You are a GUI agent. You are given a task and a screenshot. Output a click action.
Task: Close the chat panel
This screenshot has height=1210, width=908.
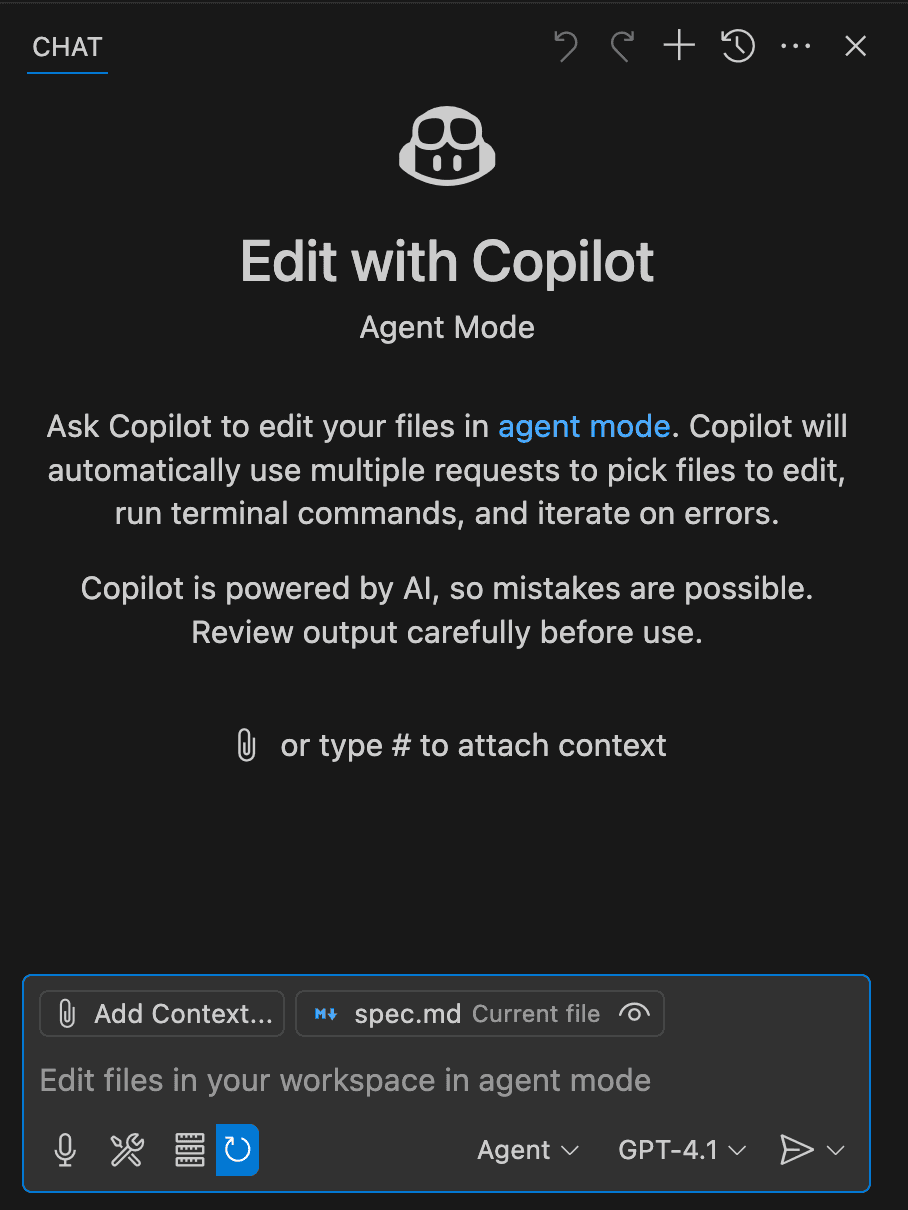click(x=855, y=47)
